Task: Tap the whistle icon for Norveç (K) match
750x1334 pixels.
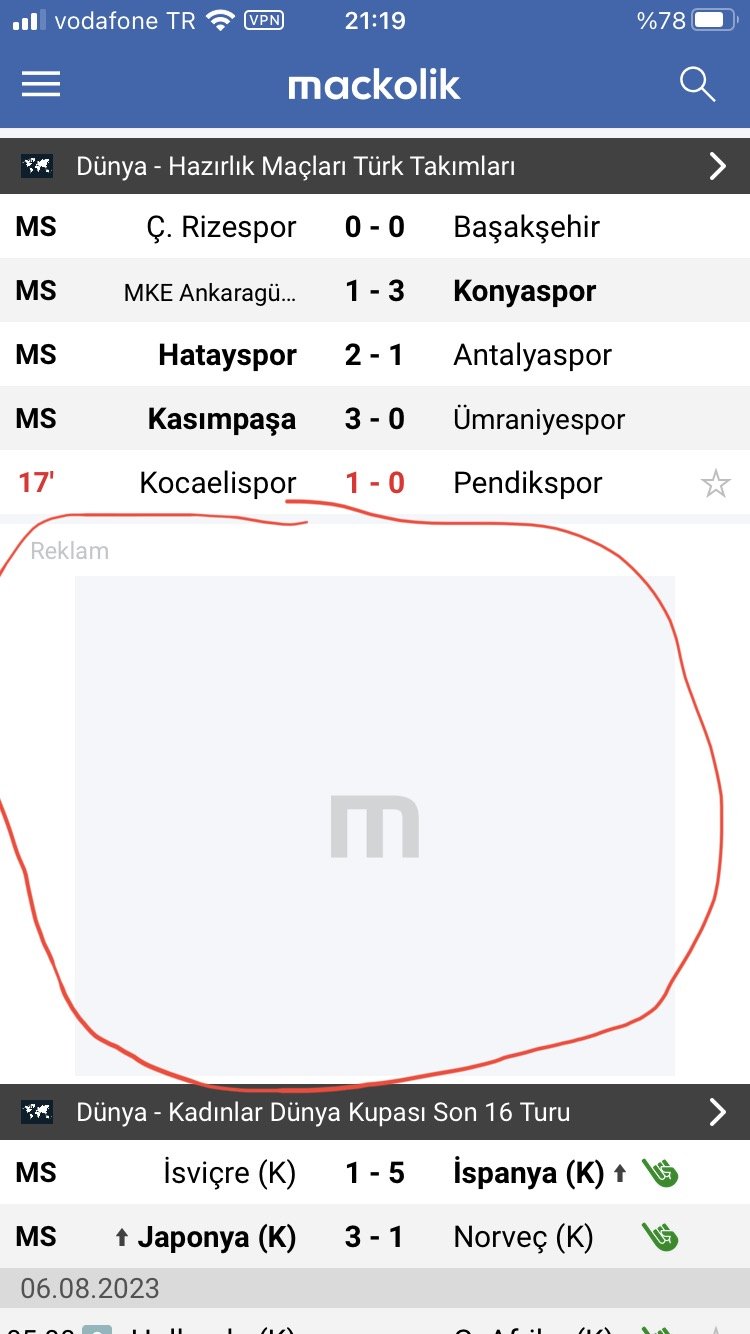Action: coord(660,1237)
